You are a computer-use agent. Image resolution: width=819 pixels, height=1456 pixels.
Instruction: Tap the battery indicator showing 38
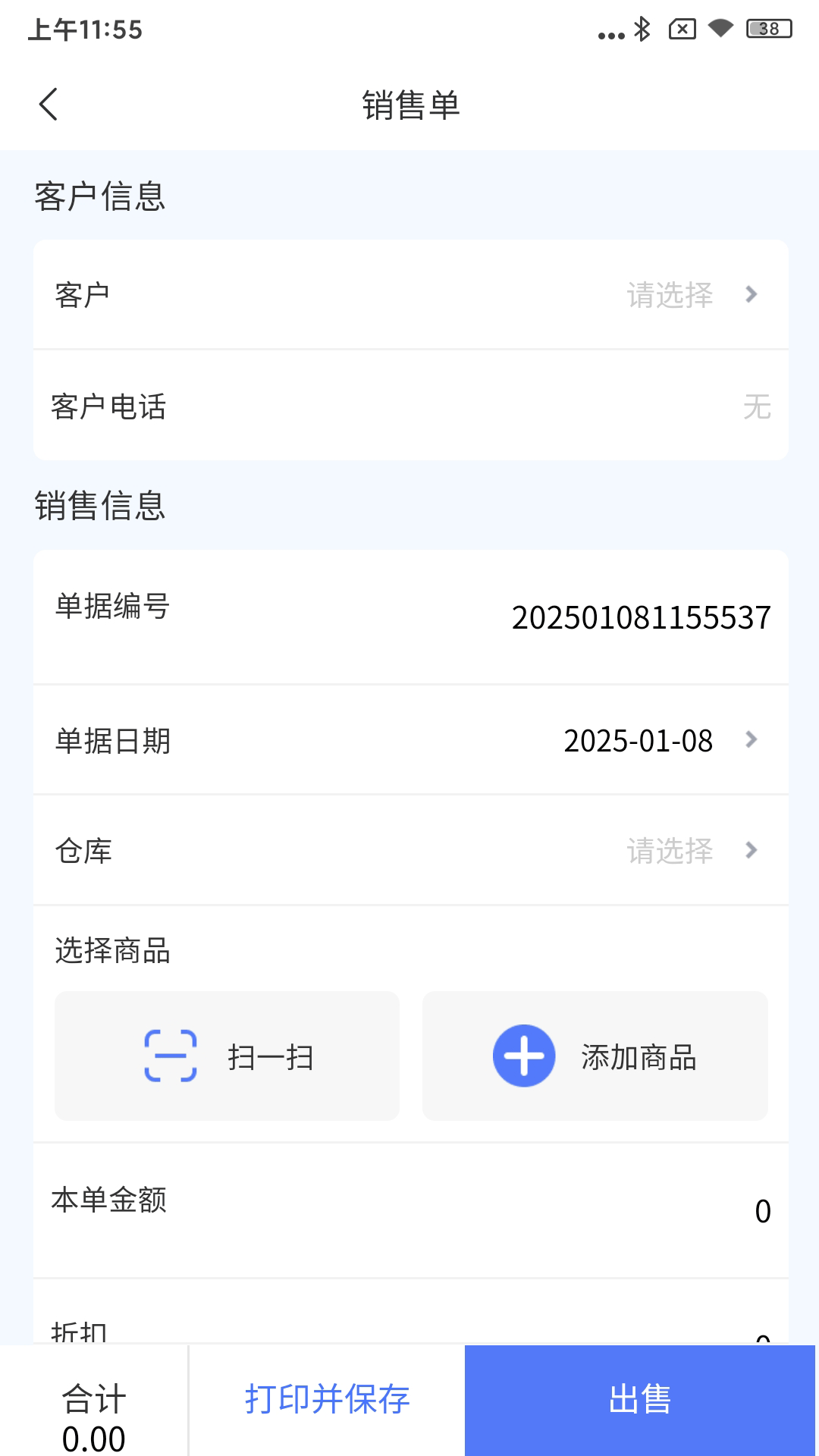[x=767, y=29]
